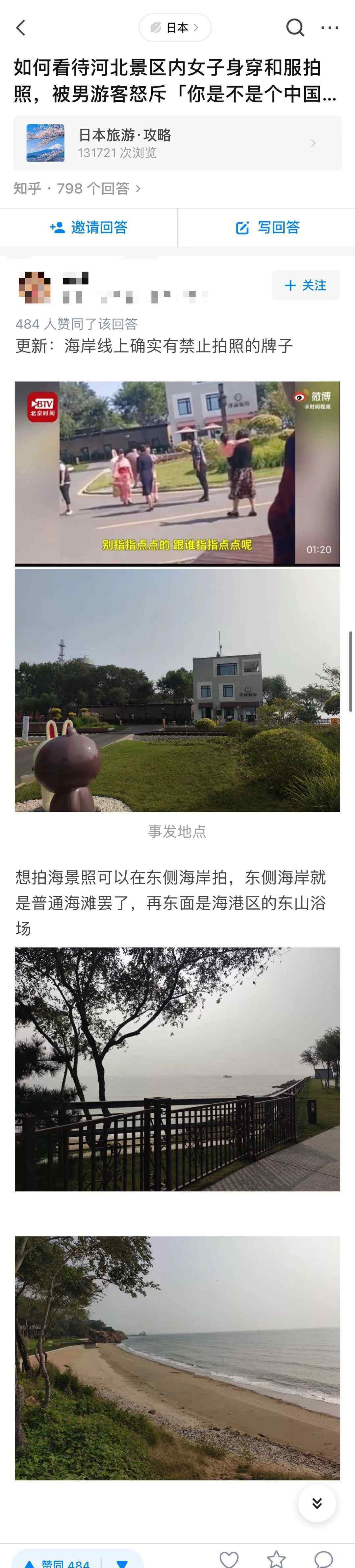The width and height of the screenshot is (355, 1568).
Task: Tap 写回答 to write an answer
Action: [267, 228]
